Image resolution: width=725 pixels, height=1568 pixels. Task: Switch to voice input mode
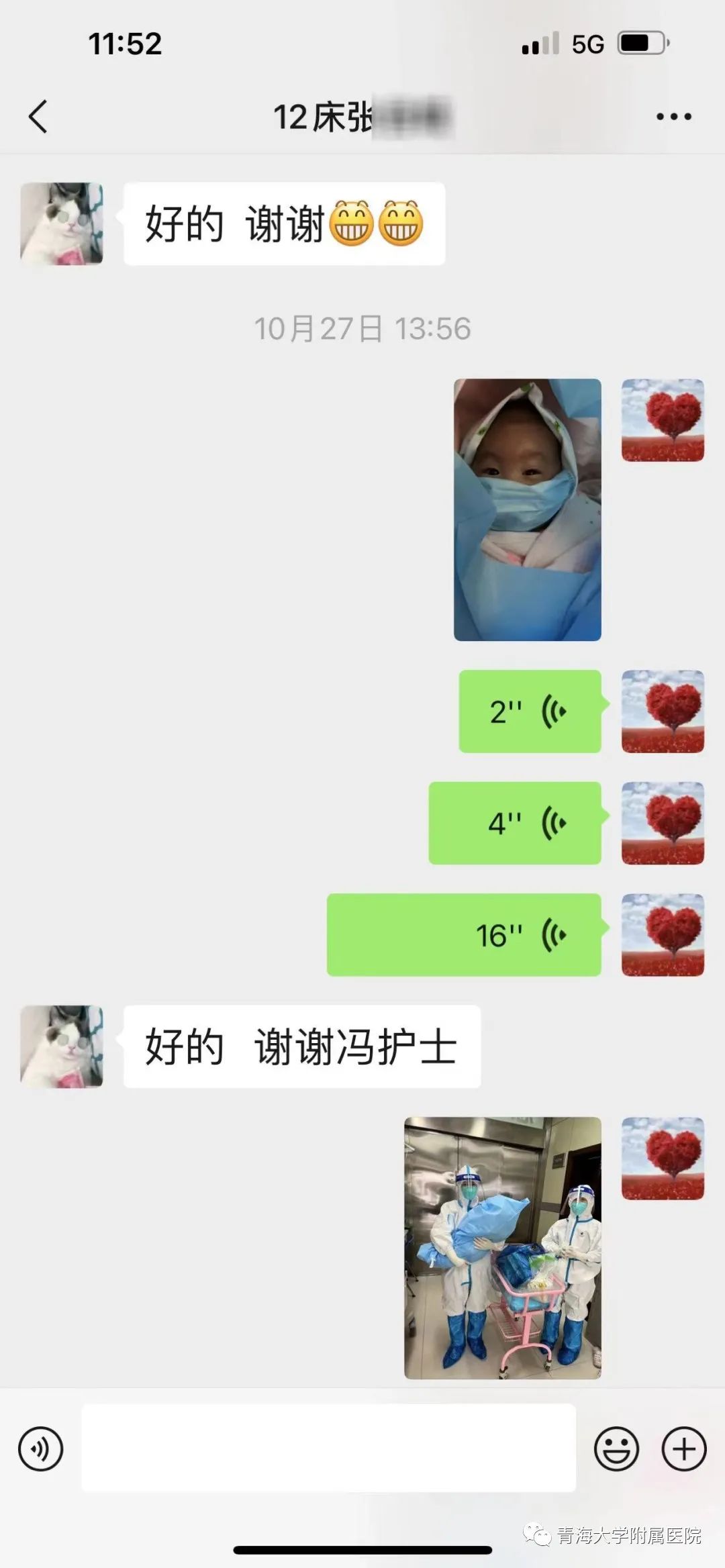(x=41, y=1449)
